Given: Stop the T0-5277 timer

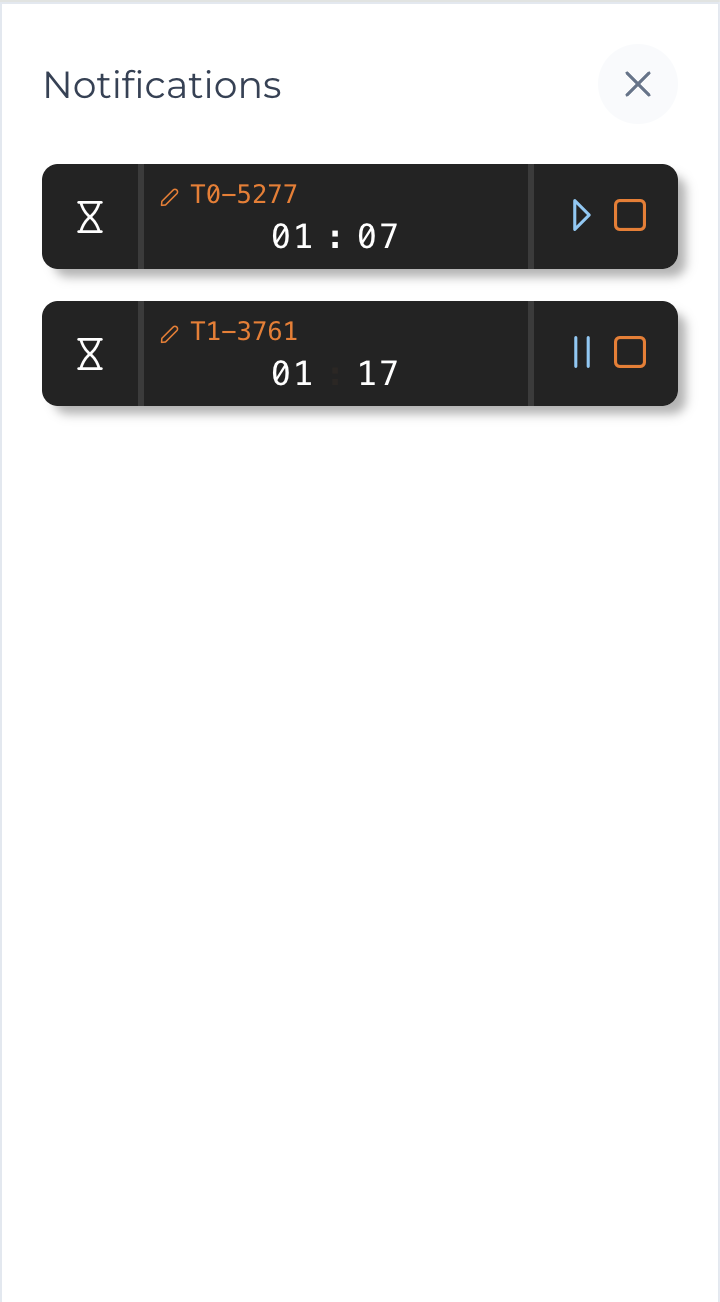Looking at the screenshot, I should [630, 215].
